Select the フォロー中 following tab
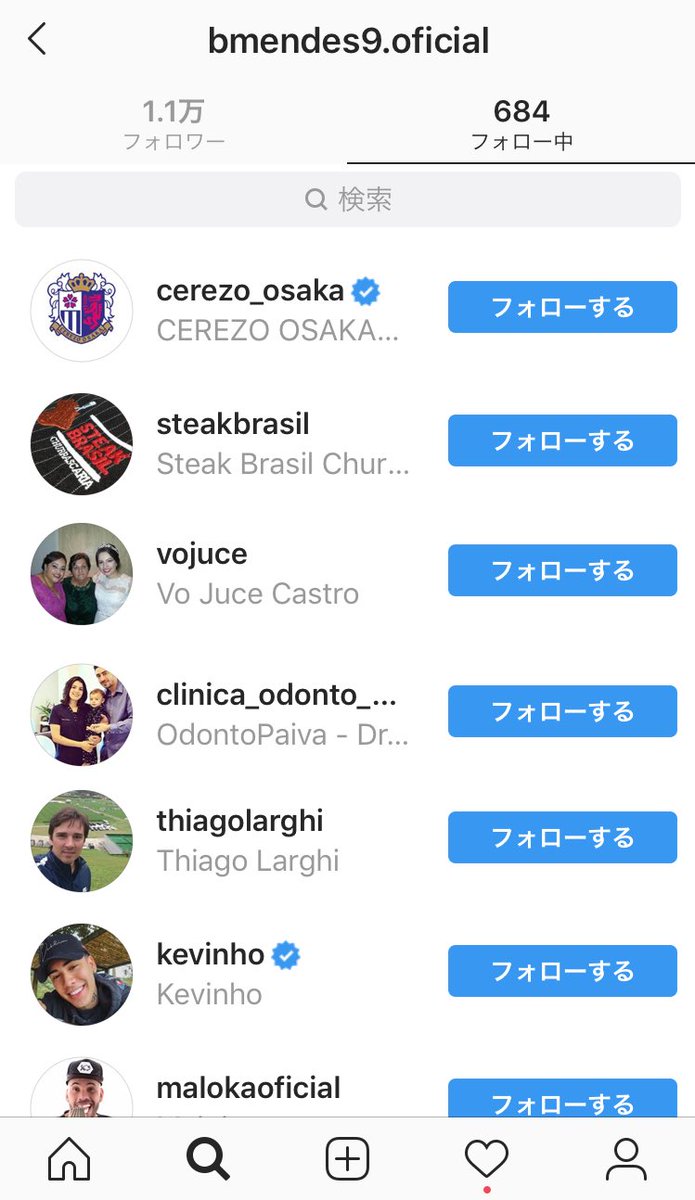This screenshot has height=1200, width=695. click(x=521, y=124)
